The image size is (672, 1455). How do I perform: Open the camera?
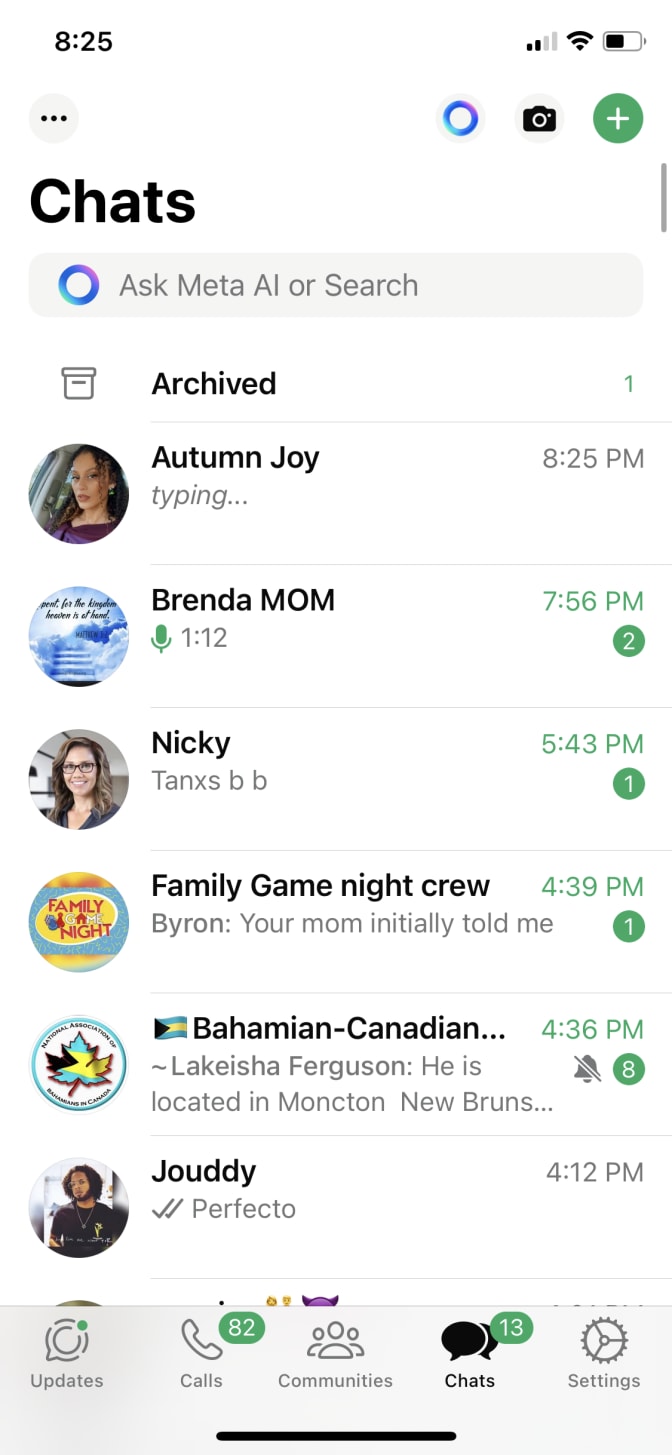click(x=539, y=119)
